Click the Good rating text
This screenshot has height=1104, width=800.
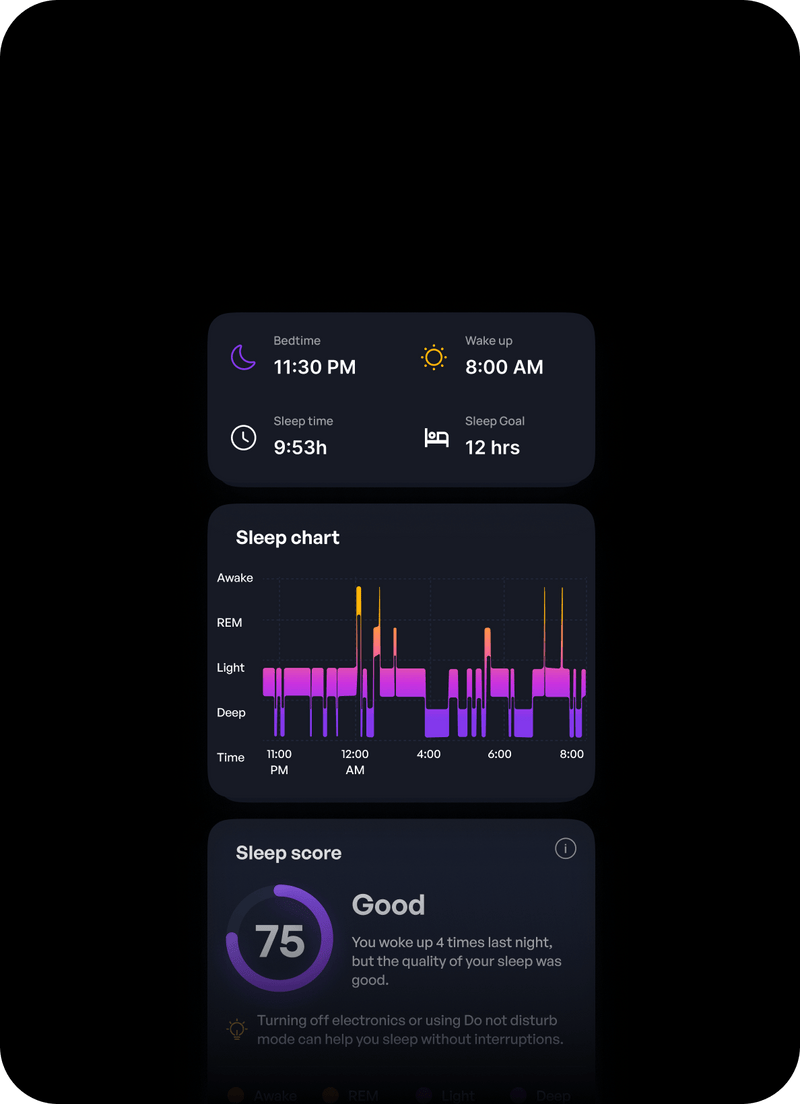[388, 905]
